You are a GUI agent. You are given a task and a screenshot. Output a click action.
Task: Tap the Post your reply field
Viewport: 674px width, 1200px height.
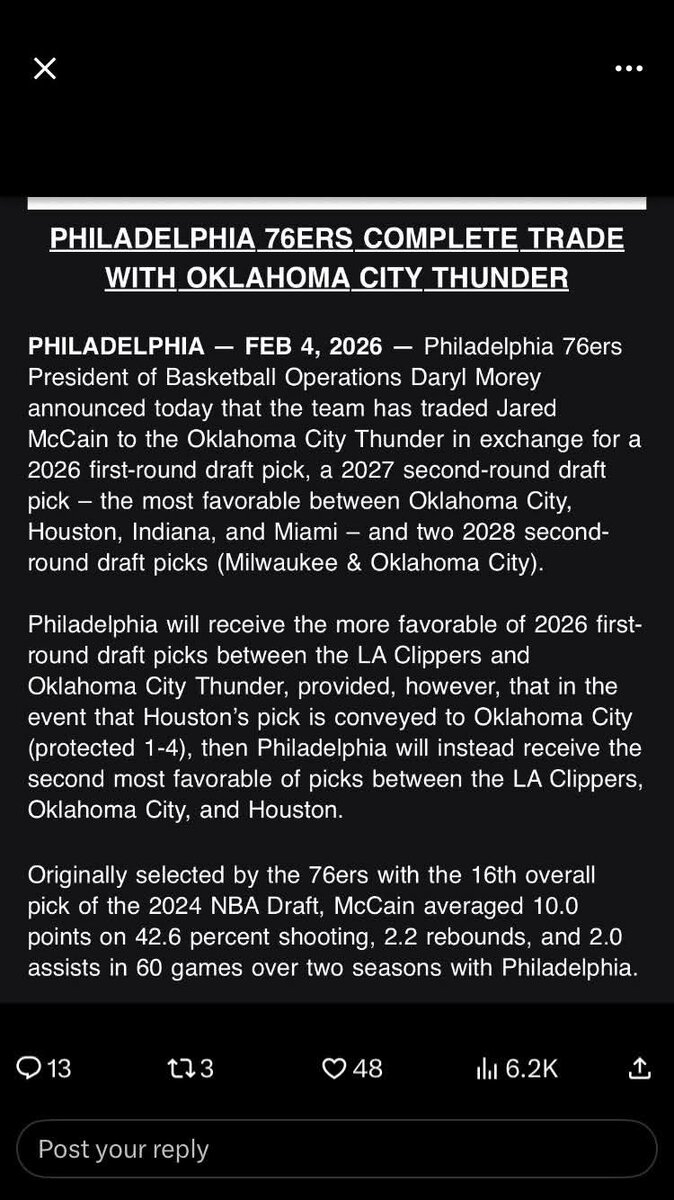click(336, 1149)
